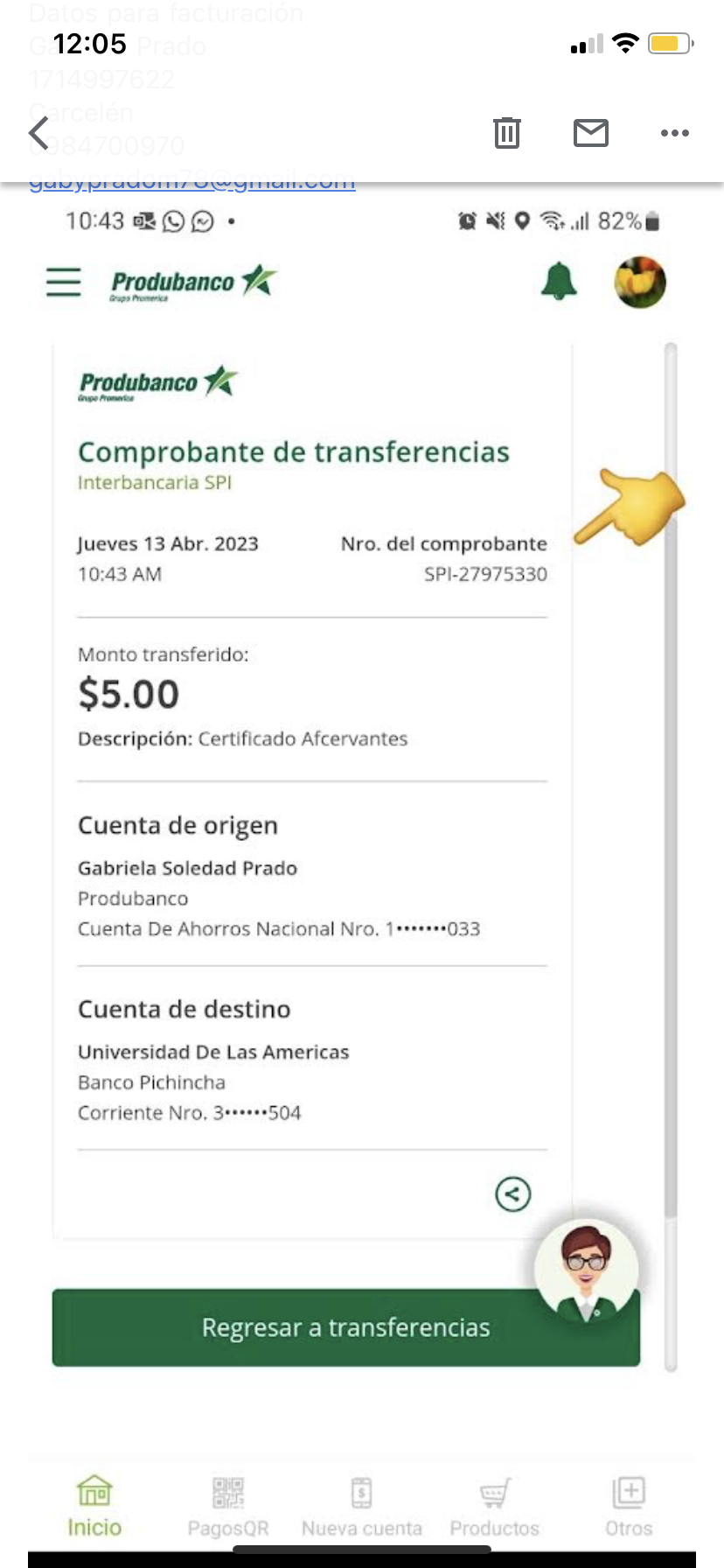Go back to the inbox
The width and height of the screenshot is (724, 1568).
click(38, 133)
